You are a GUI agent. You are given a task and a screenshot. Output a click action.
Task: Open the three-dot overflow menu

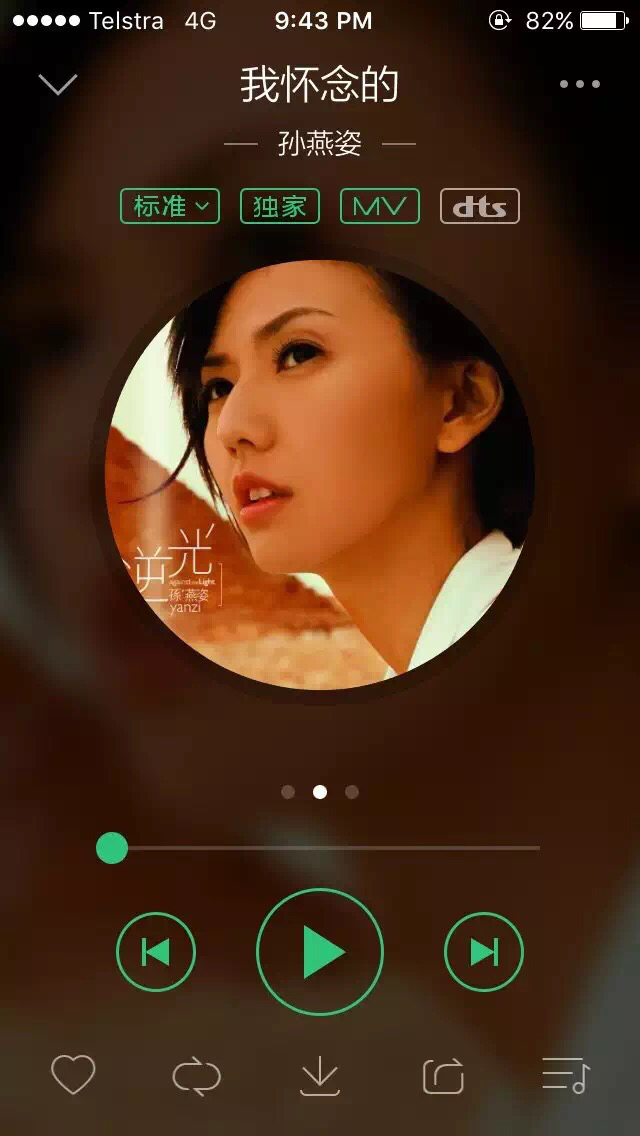point(580,85)
